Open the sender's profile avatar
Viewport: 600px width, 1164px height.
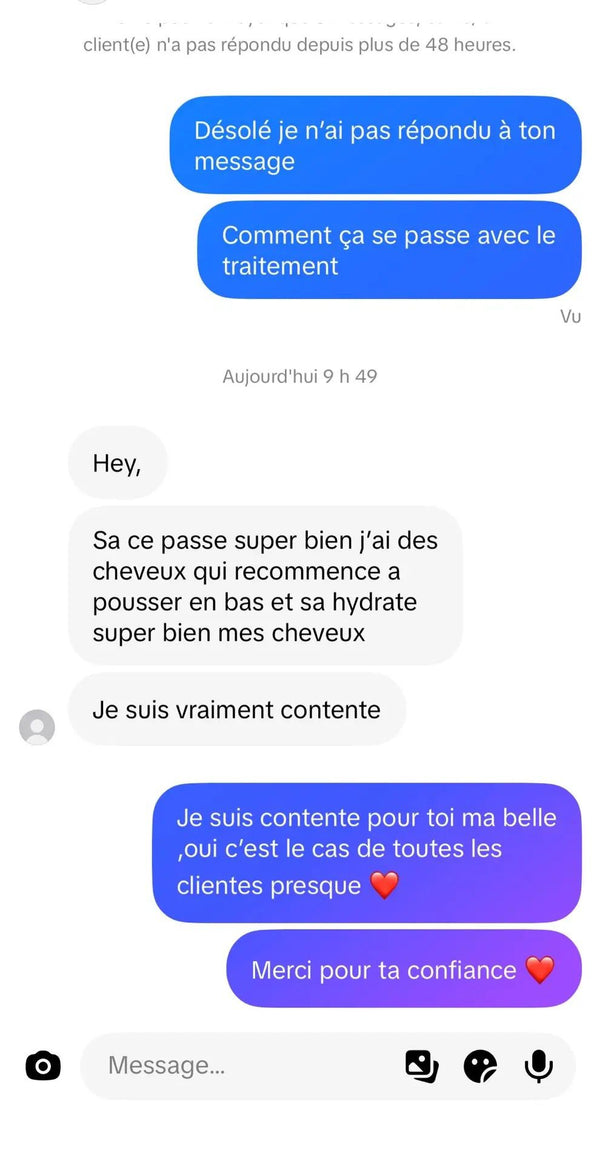pos(37,727)
